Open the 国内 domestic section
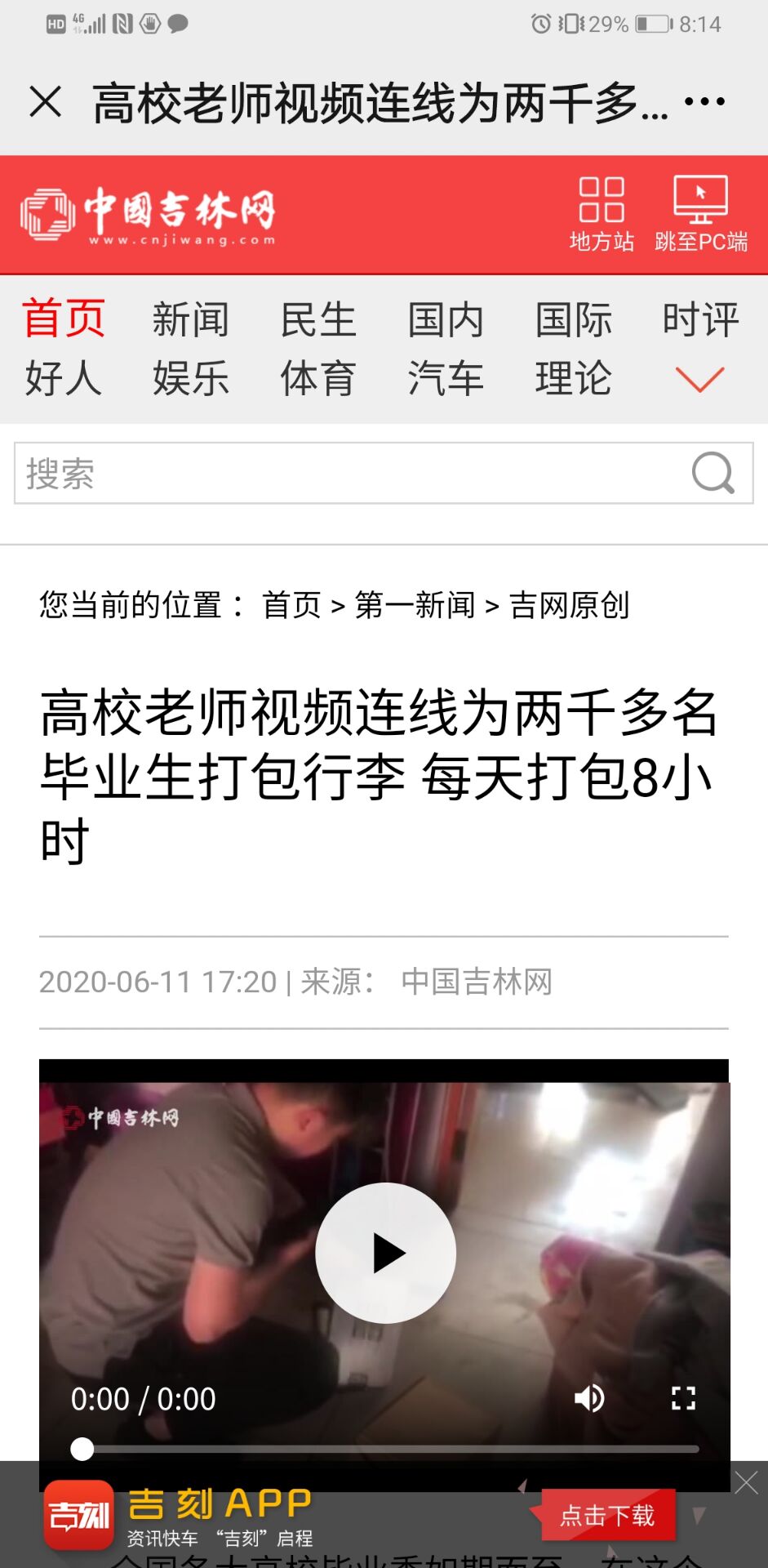Image resolution: width=768 pixels, height=1568 pixels. pos(446,318)
